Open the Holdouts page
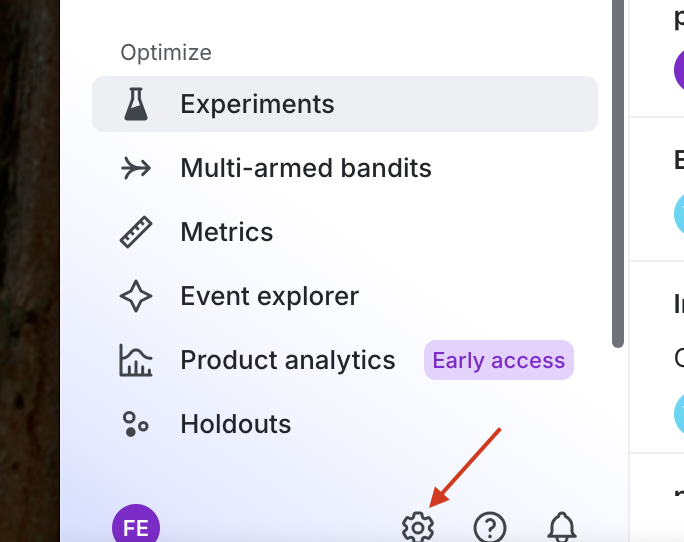 (235, 424)
